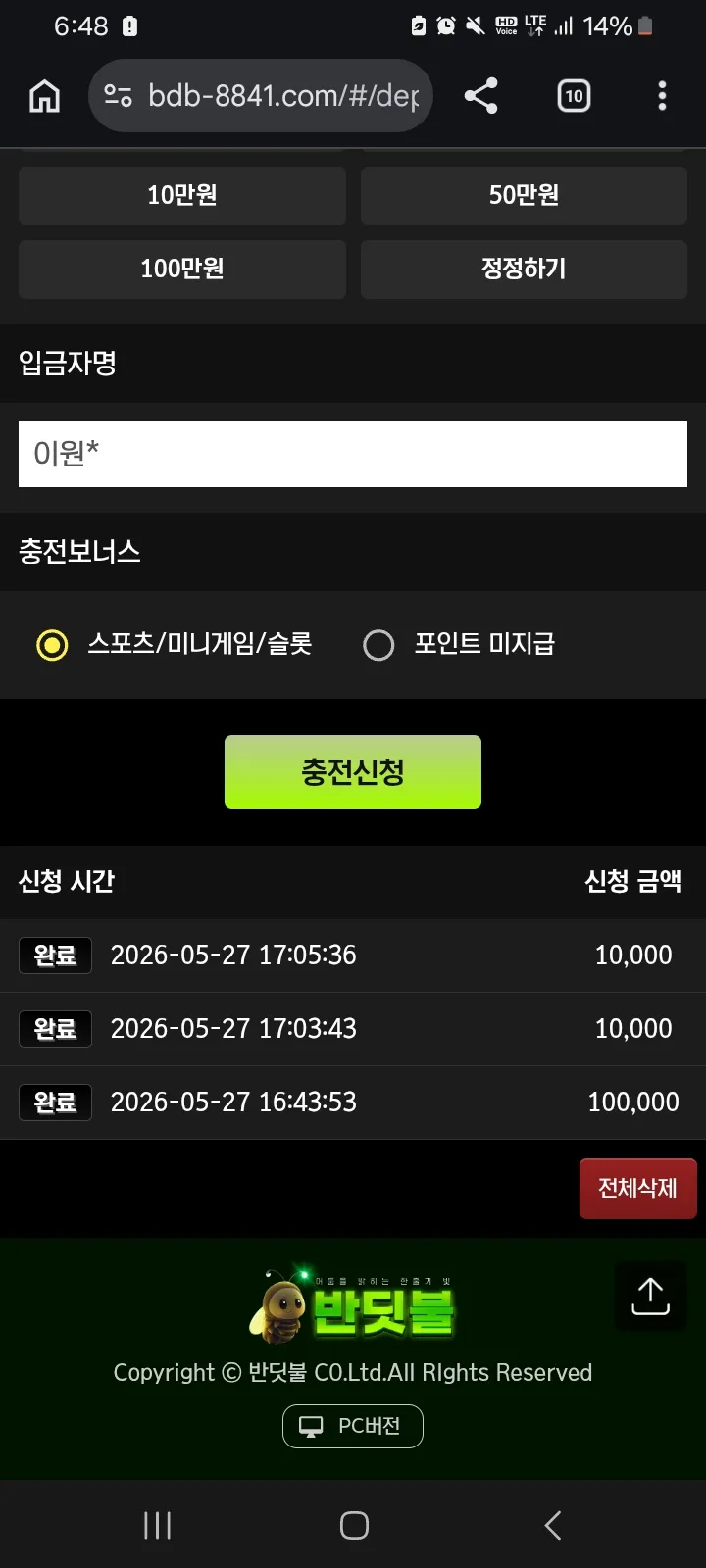Open the browser overflow menu
Image resolution: width=706 pixels, height=1568 pixels.
[662, 96]
